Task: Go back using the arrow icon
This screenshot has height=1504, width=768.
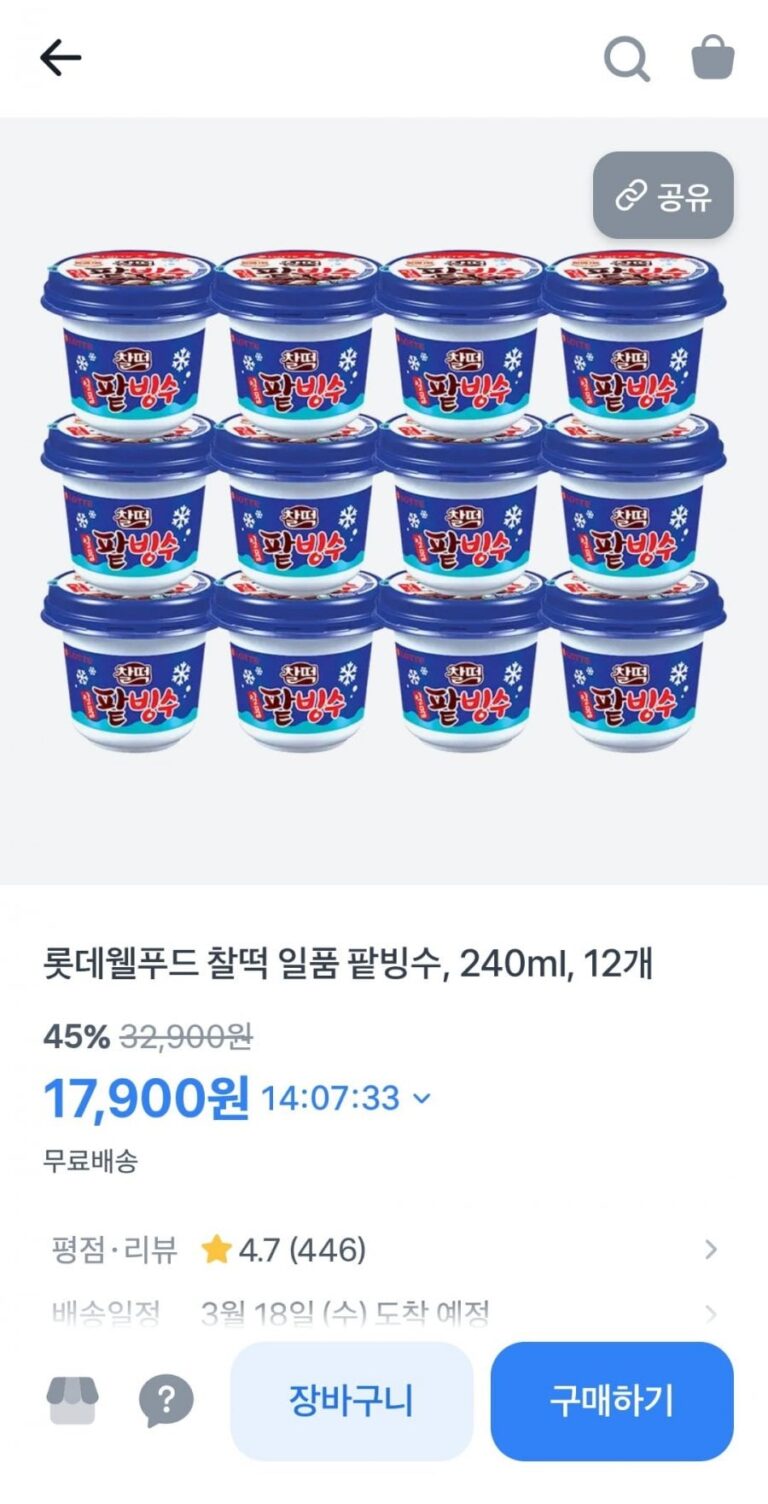Action: pos(60,59)
